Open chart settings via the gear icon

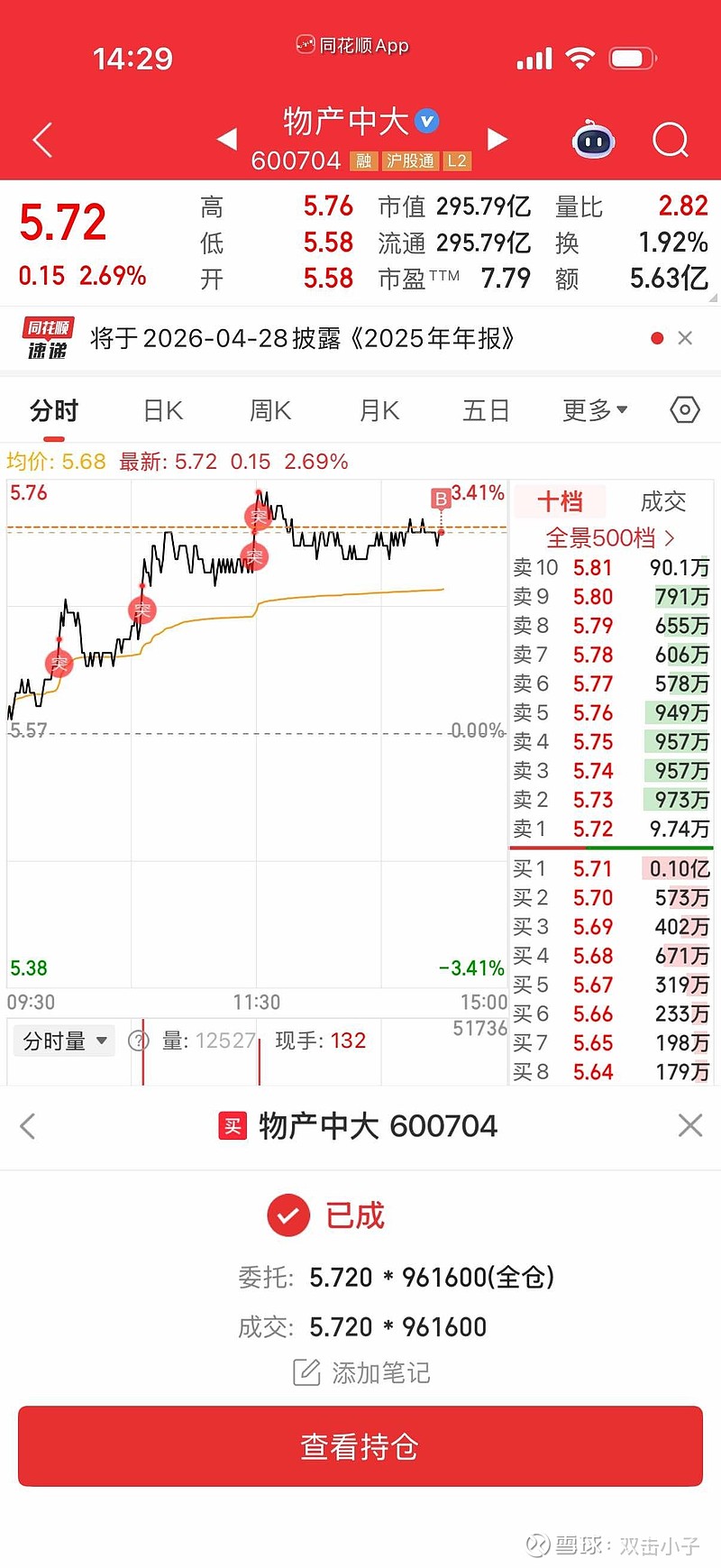click(x=683, y=409)
